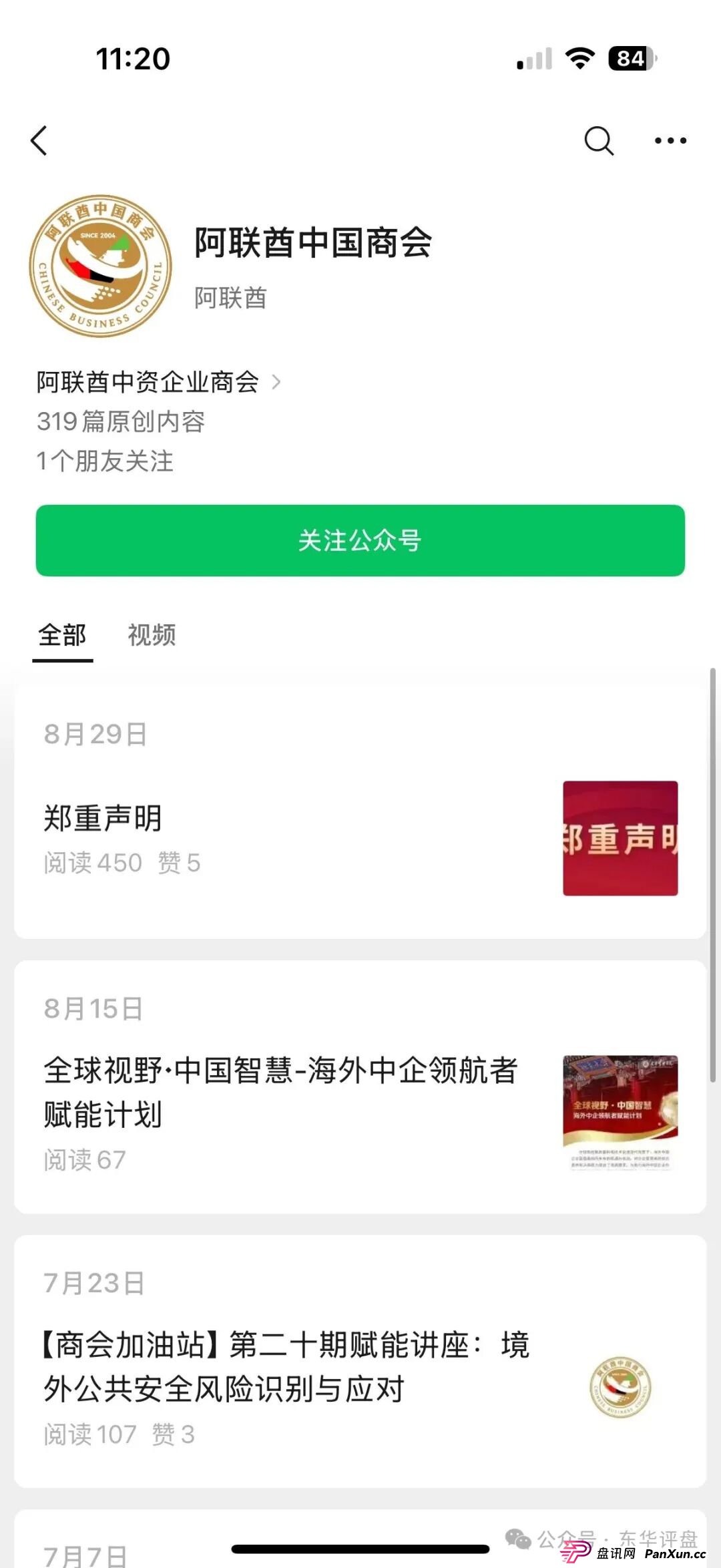The height and width of the screenshot is (1568, 721).
Task: Tap the 关注公众号 follow button
Action: pyautogui.click(x=360, y=542)
